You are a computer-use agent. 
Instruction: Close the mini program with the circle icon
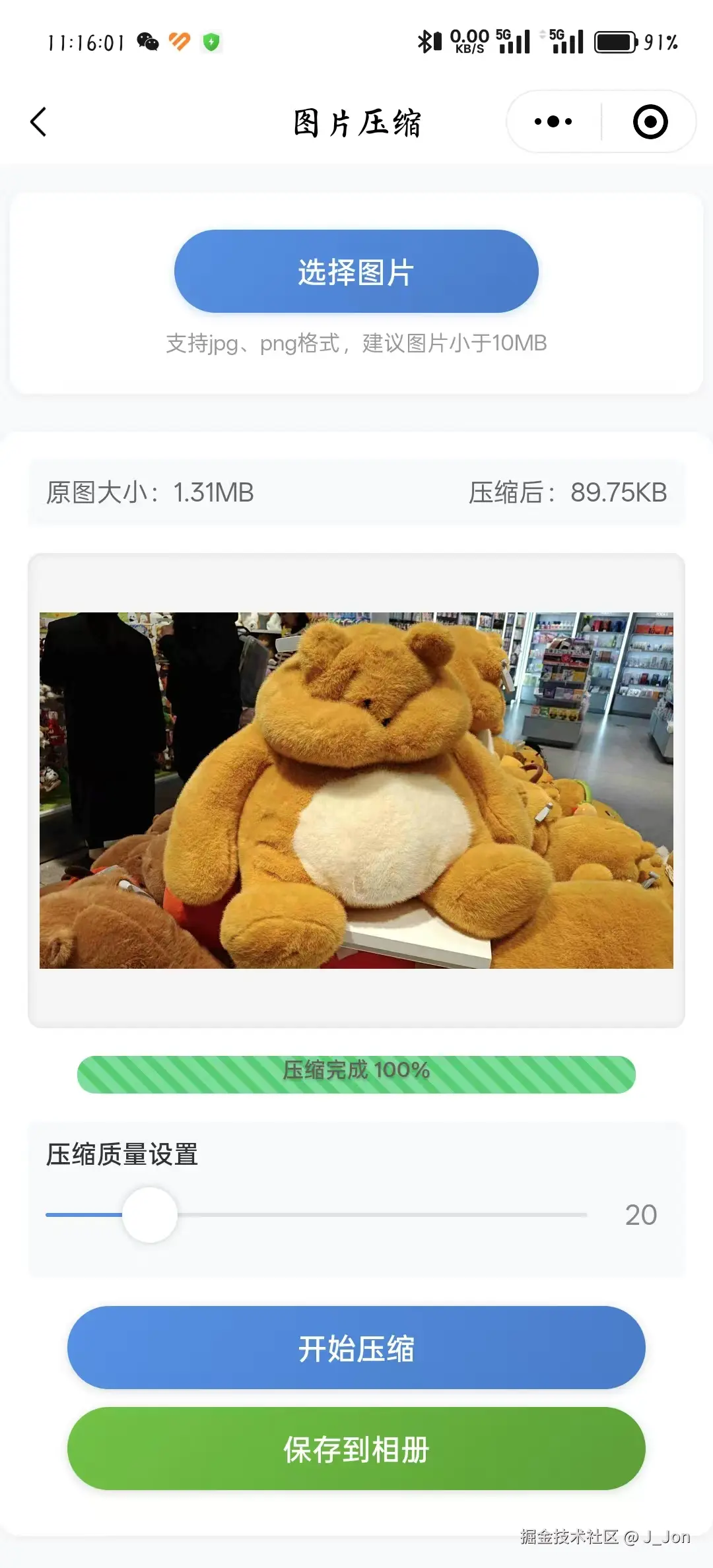click(x=650, y=122)
